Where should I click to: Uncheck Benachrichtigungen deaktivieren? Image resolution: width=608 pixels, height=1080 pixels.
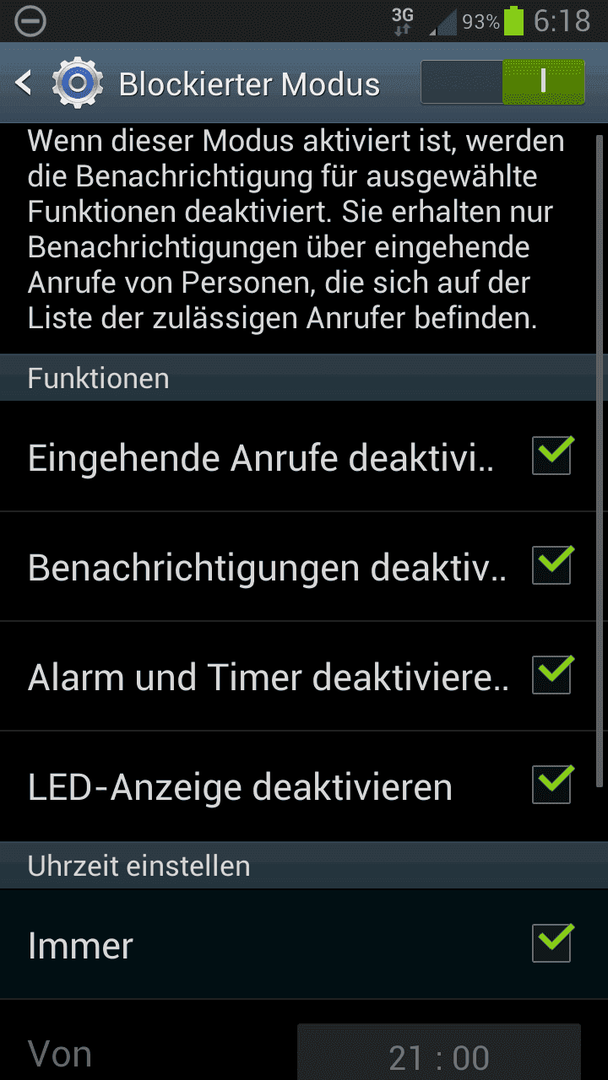pyautogui.click(x=552, y=565)
